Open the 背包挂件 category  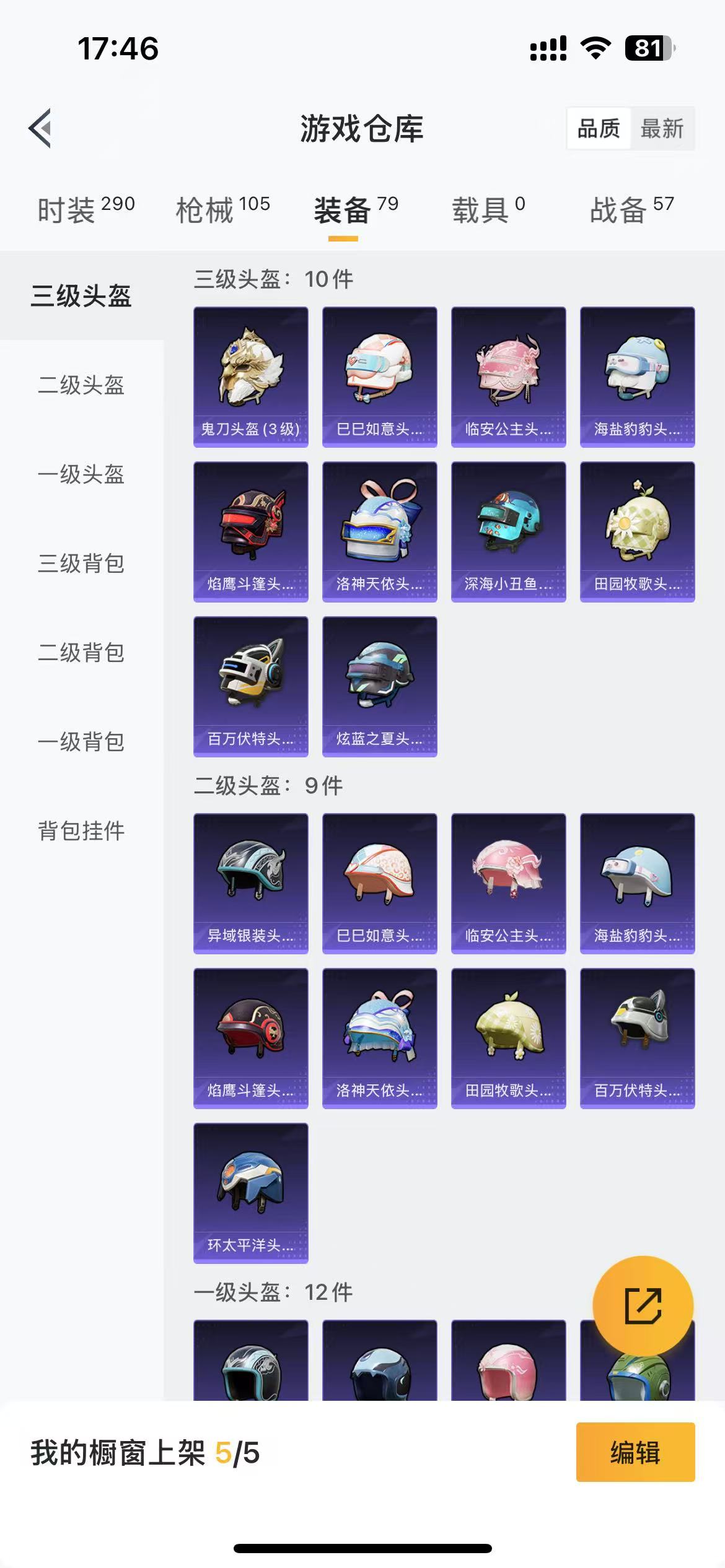[81, 831]
